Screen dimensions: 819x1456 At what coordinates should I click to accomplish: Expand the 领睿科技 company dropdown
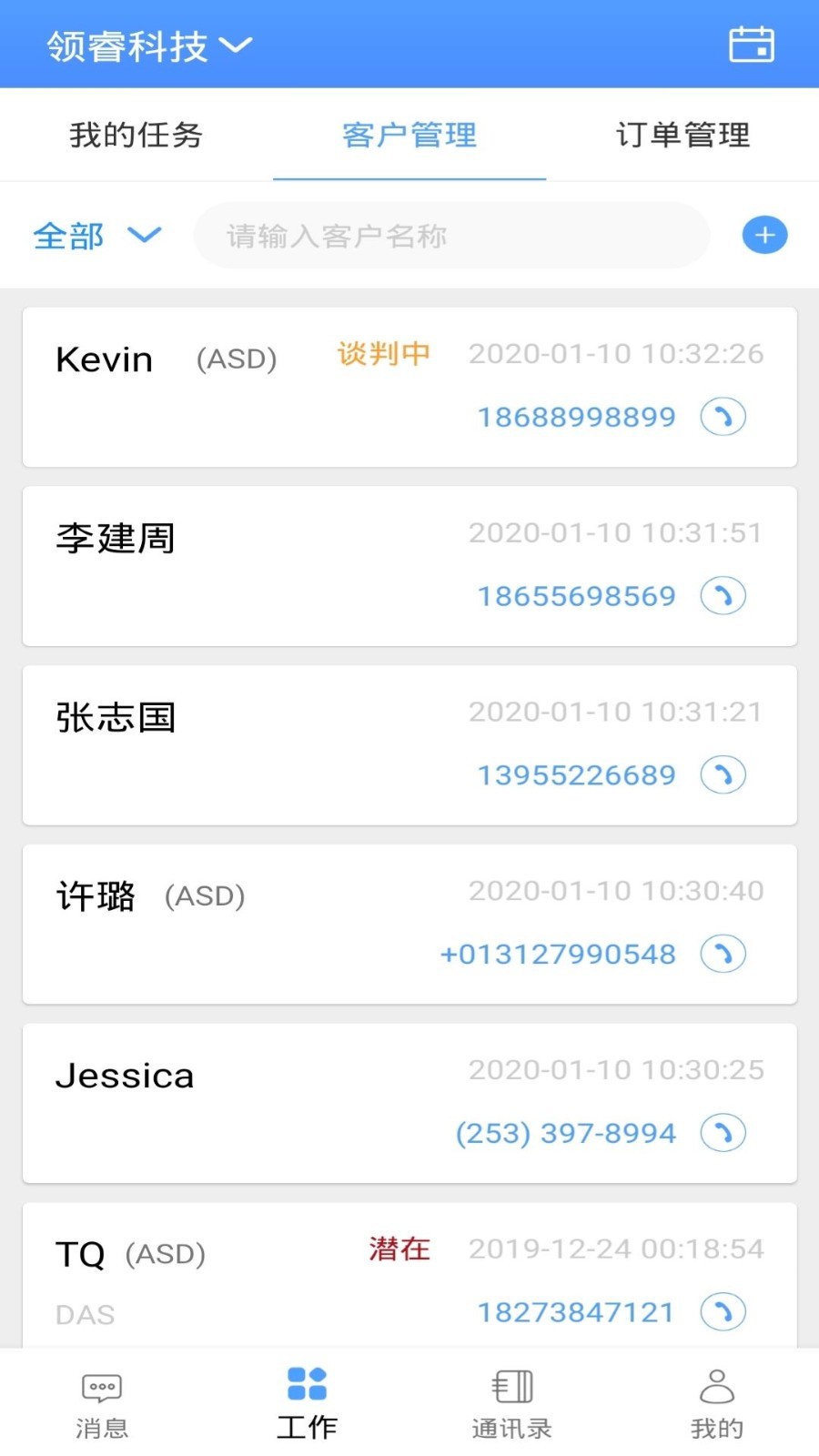click(150, 45)
